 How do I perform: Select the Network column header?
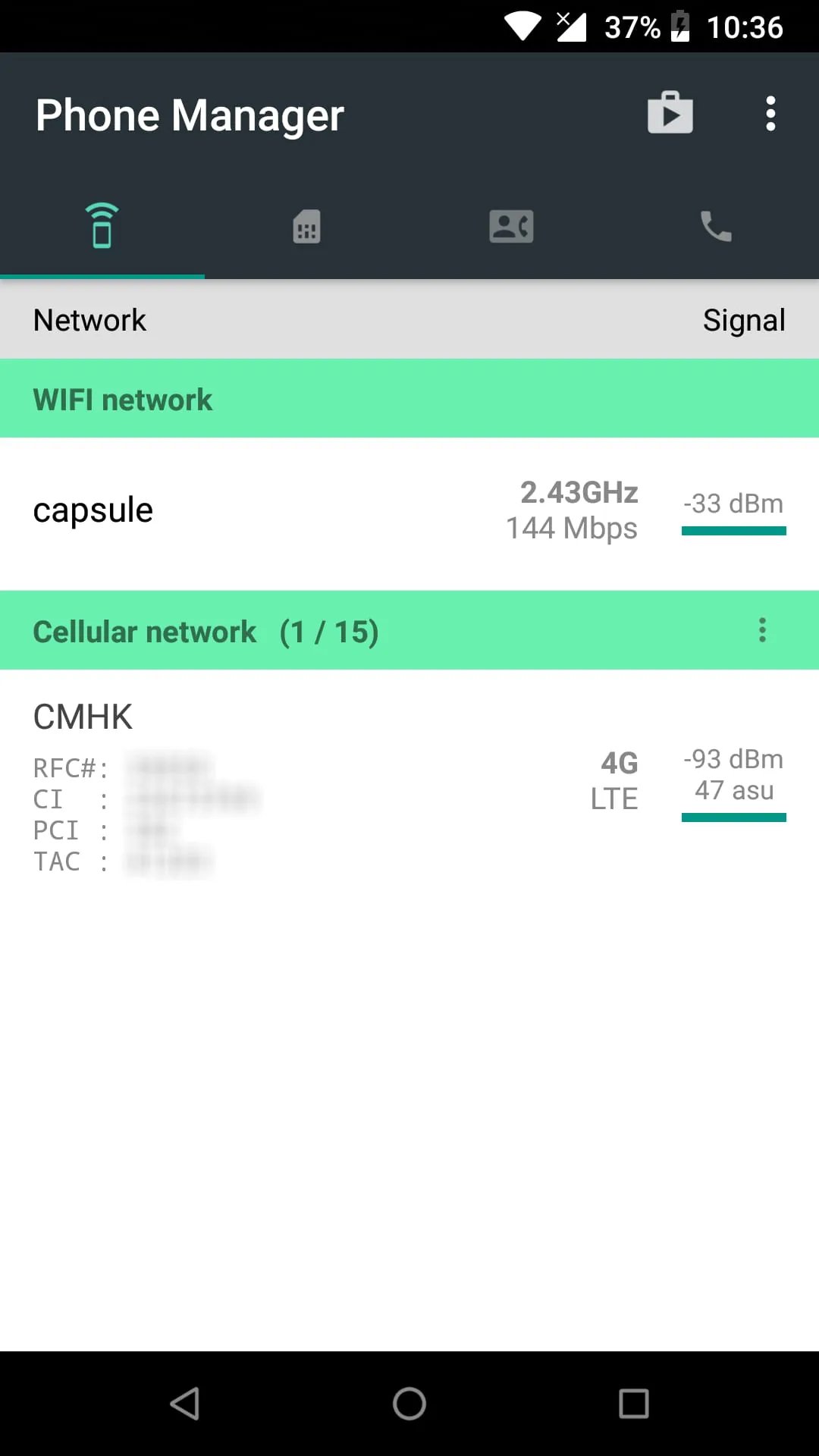pos(89,319)
